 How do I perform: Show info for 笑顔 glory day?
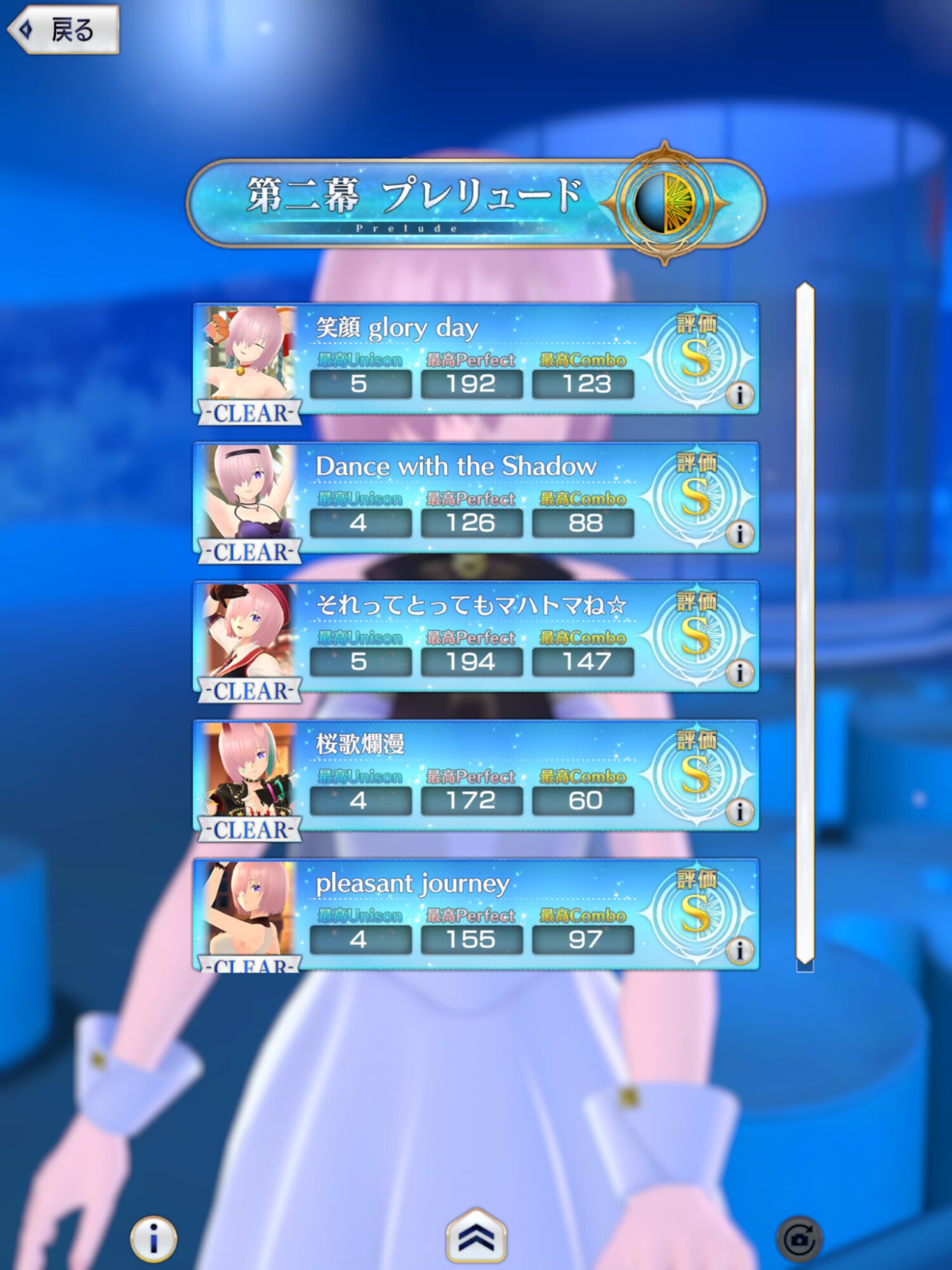tap(739, 395)
